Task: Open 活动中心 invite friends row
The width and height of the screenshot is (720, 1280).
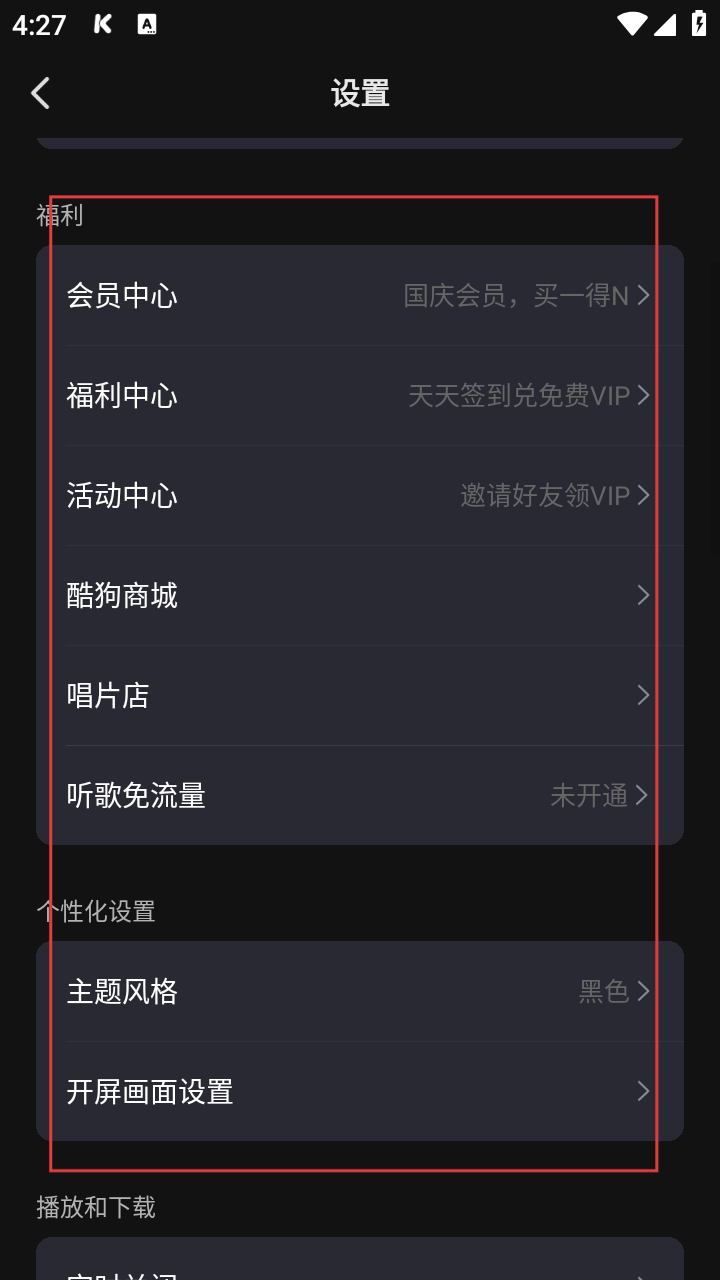Action: pyautogui.click(x=360, y=496)
